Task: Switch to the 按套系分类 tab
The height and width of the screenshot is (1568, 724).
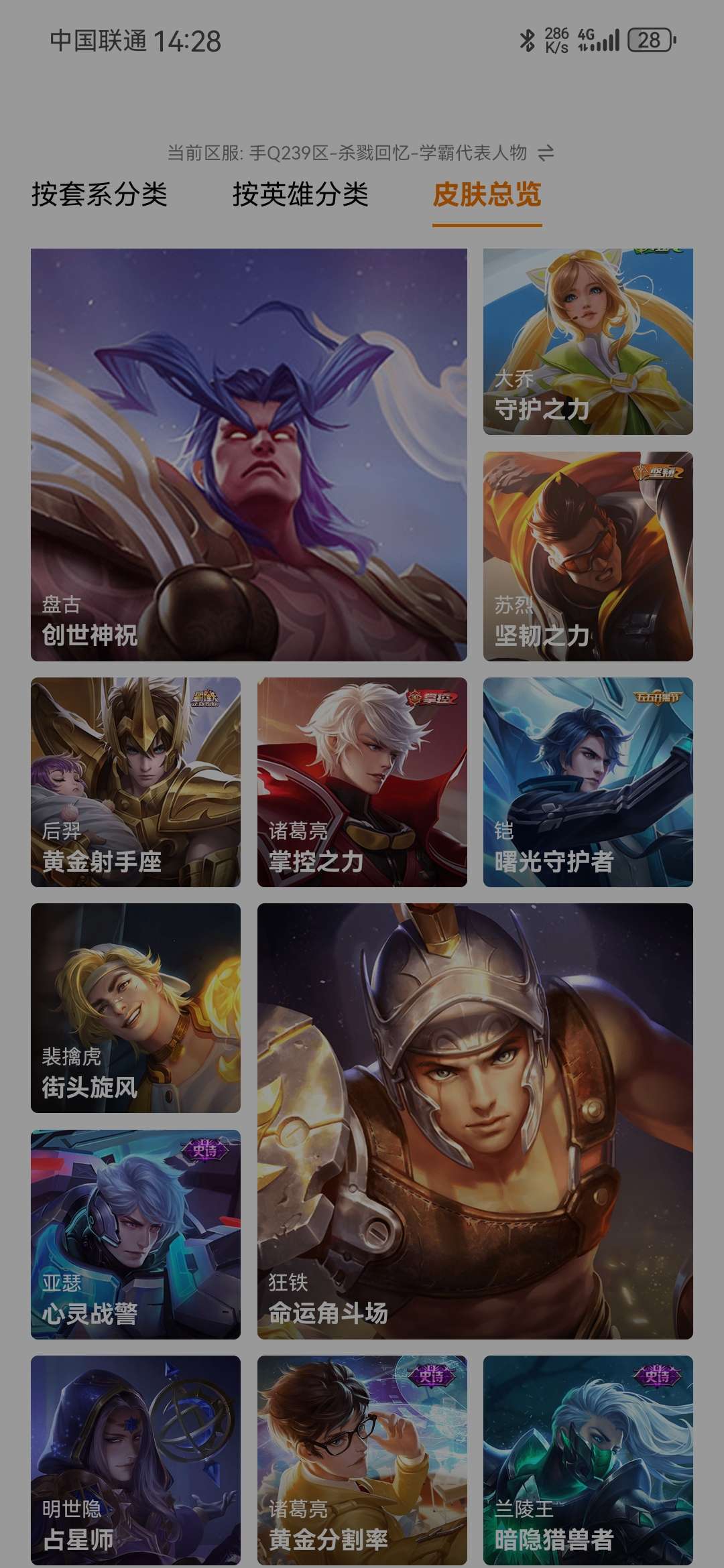Action: 99,195
